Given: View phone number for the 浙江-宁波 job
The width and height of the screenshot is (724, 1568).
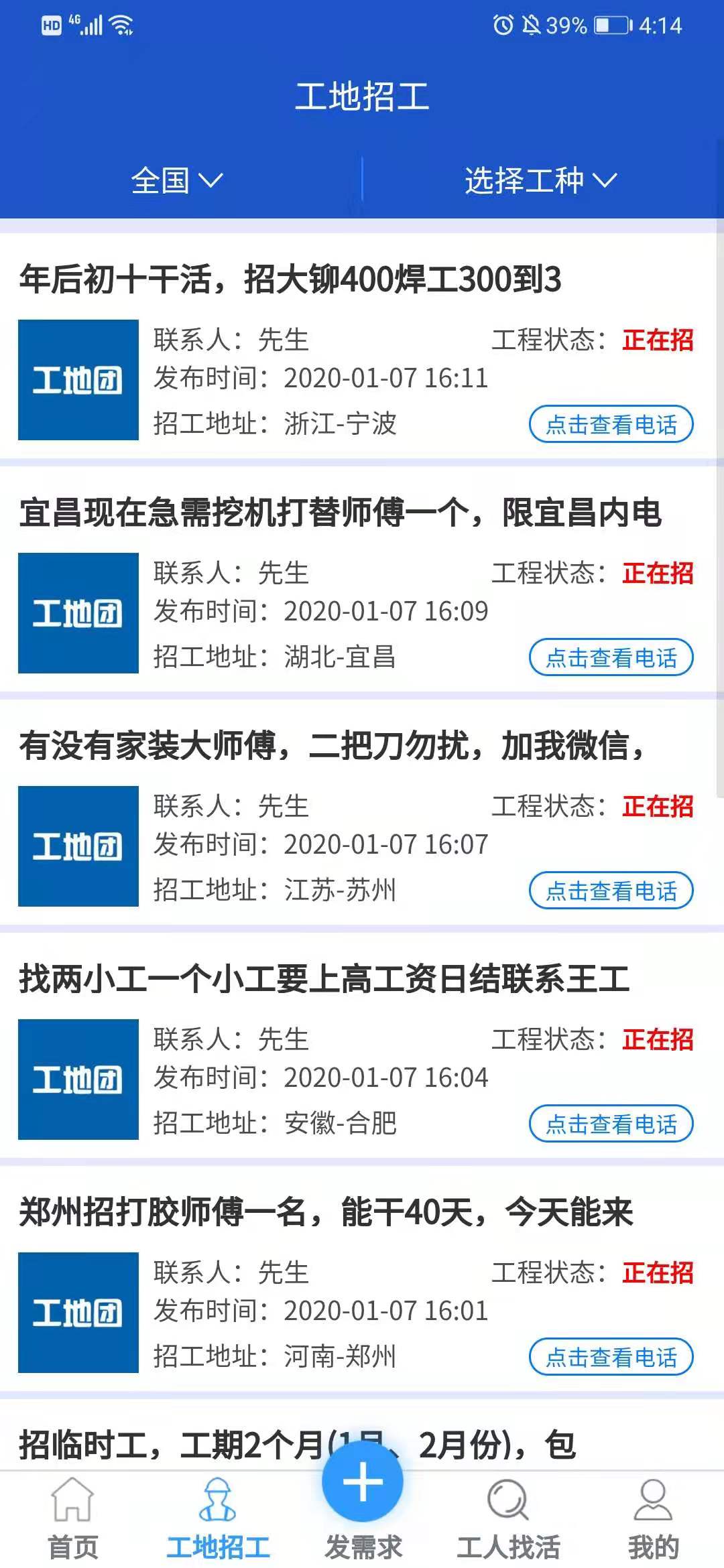Looking at the screenshot, I should coord(611,424).
